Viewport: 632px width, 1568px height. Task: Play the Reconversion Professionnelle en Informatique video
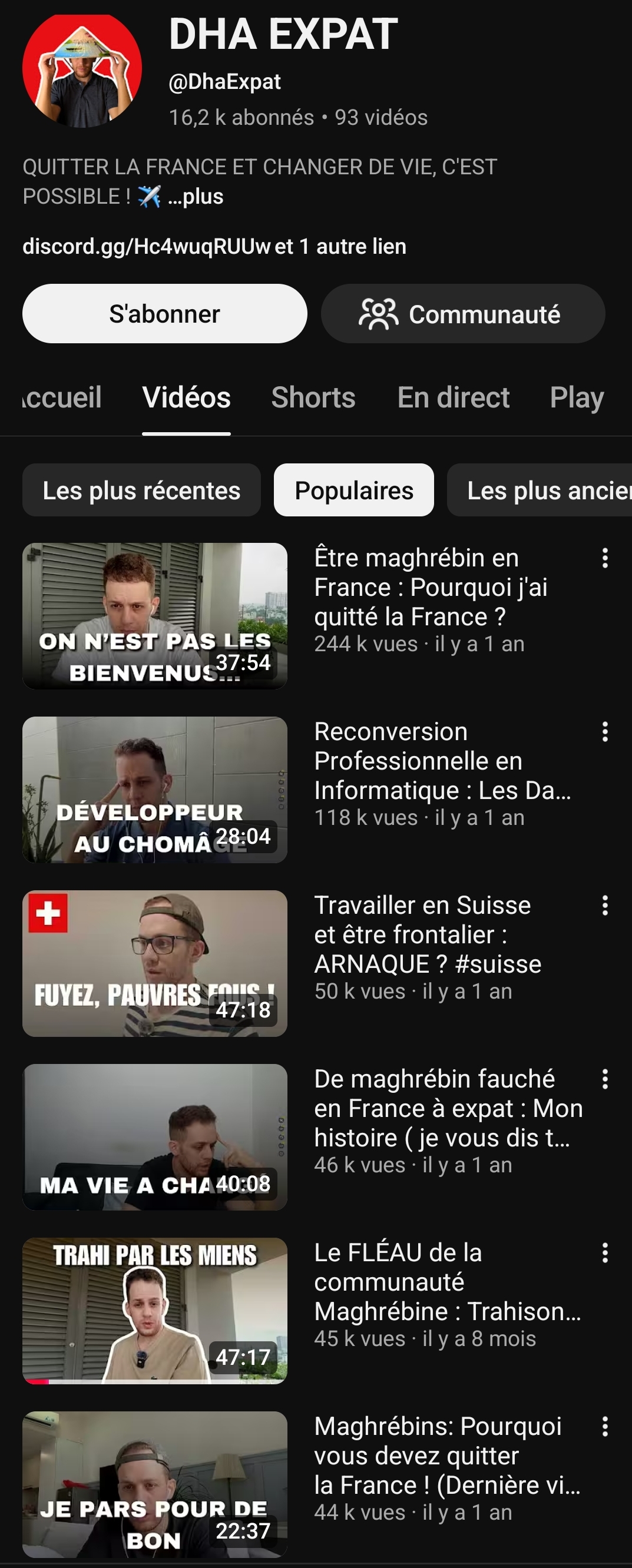[155, 790]
